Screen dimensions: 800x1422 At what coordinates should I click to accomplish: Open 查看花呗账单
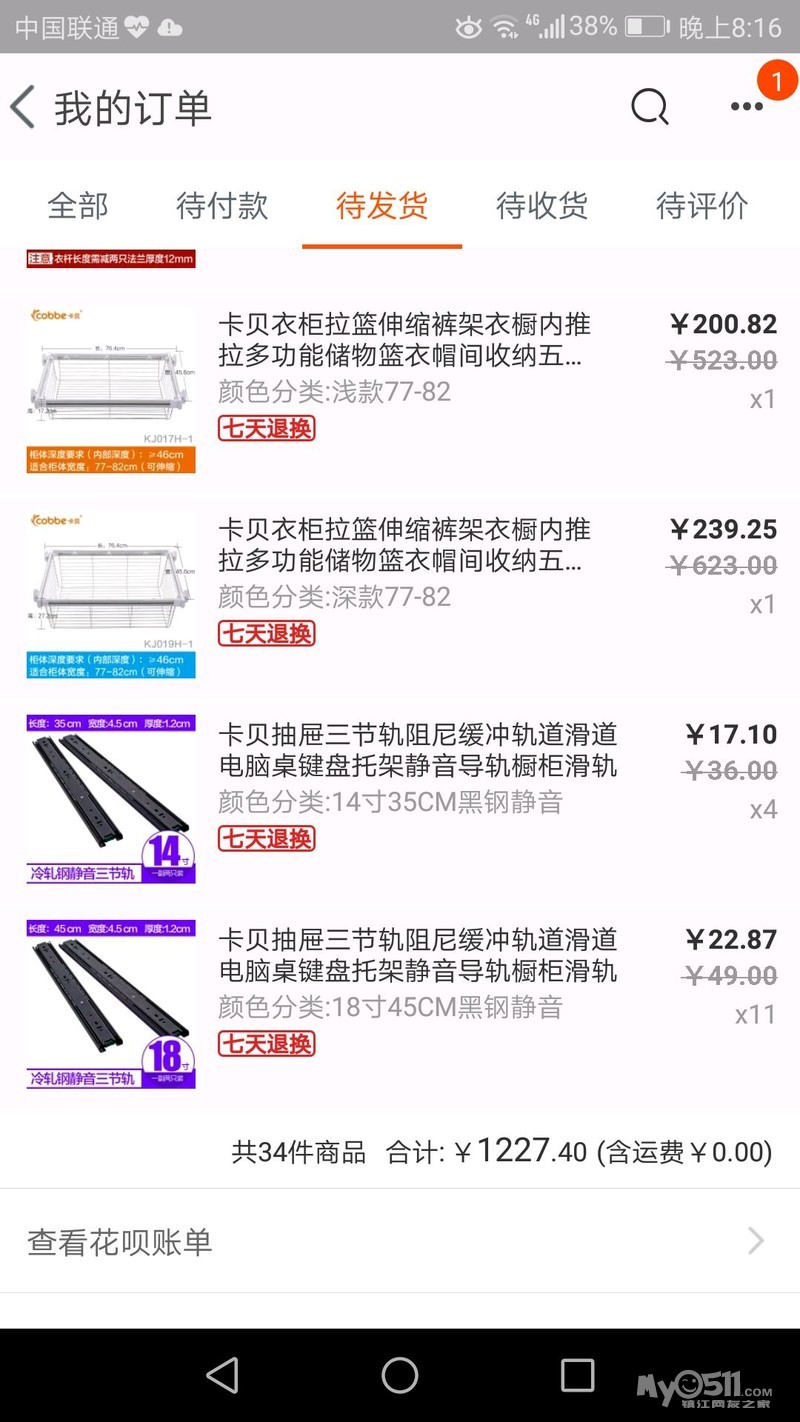coord(400,1242)
